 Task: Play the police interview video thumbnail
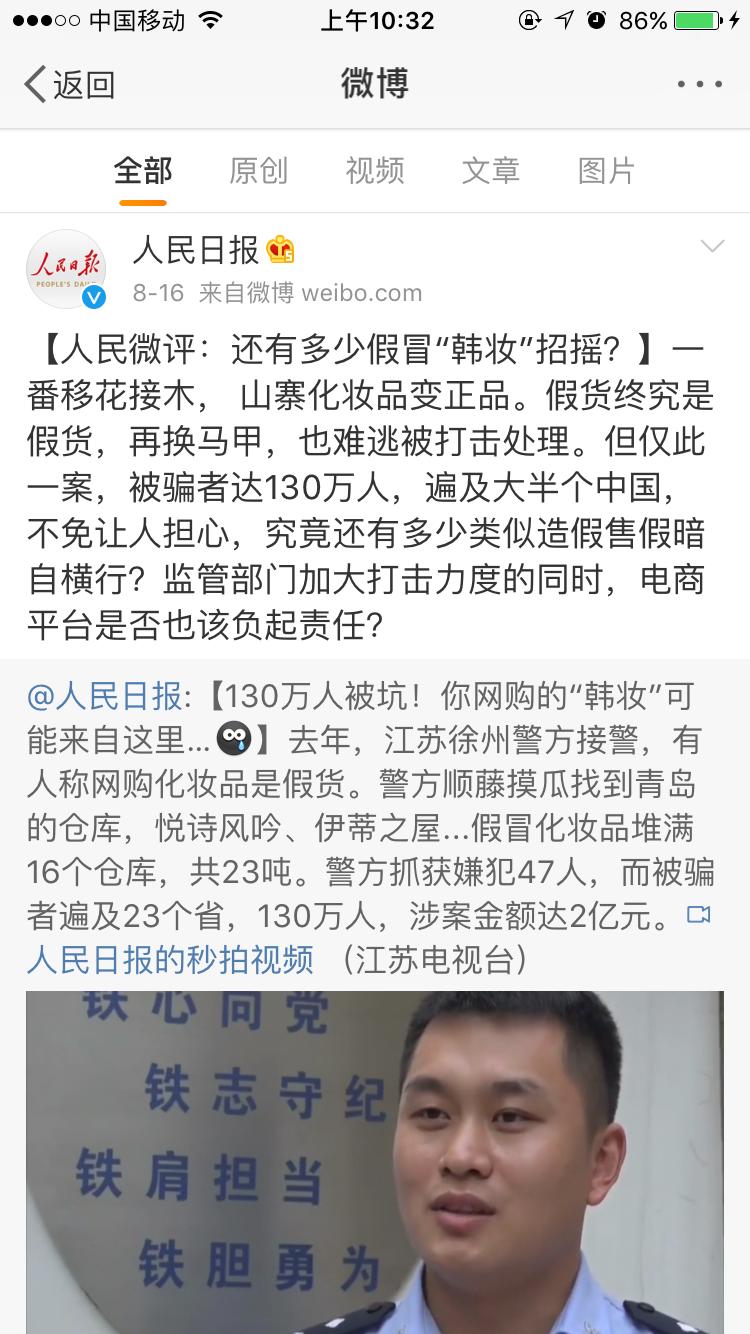(x=375, y=1160)
